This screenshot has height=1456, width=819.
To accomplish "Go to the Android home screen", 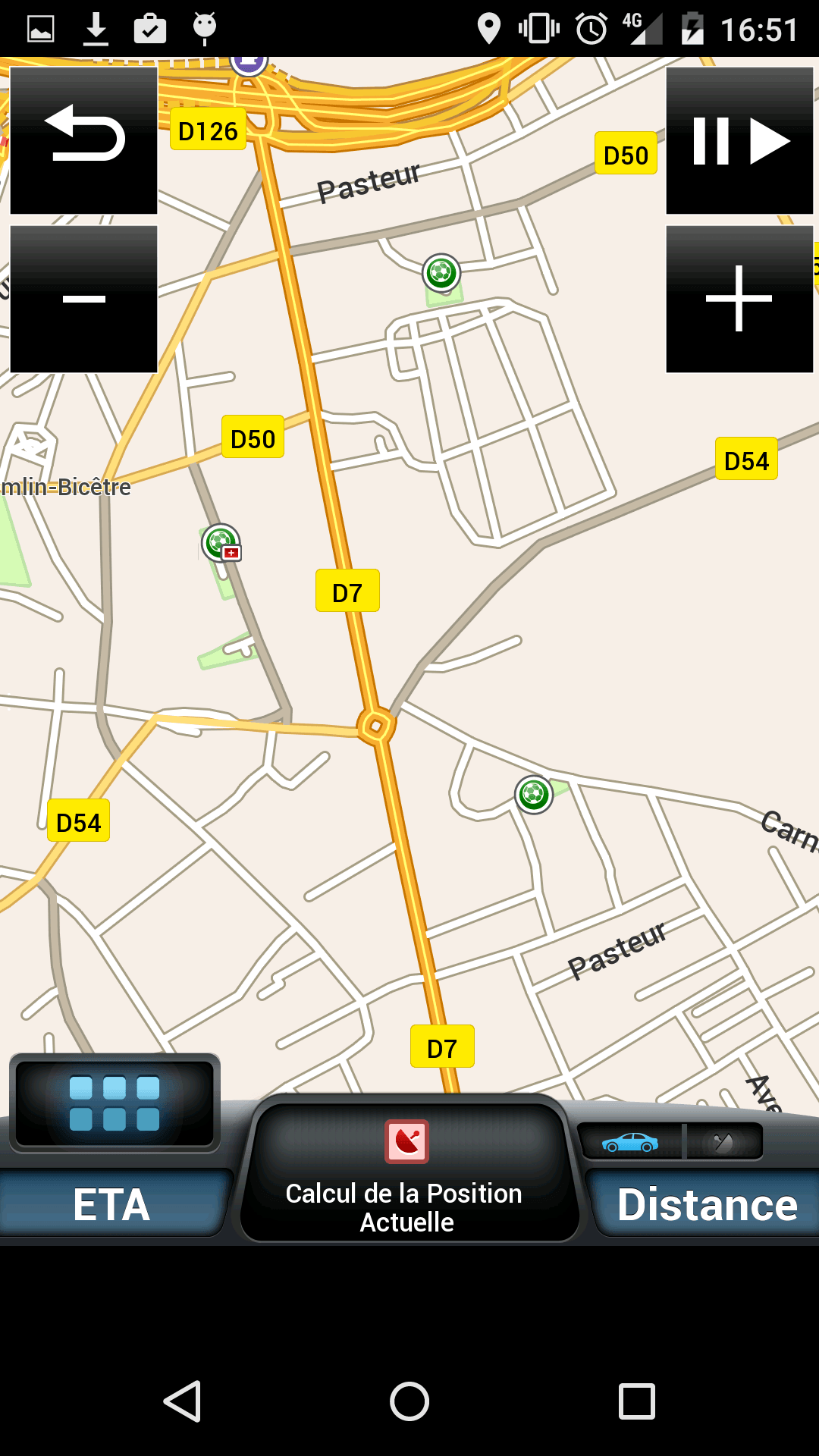I will point(409,1401).
